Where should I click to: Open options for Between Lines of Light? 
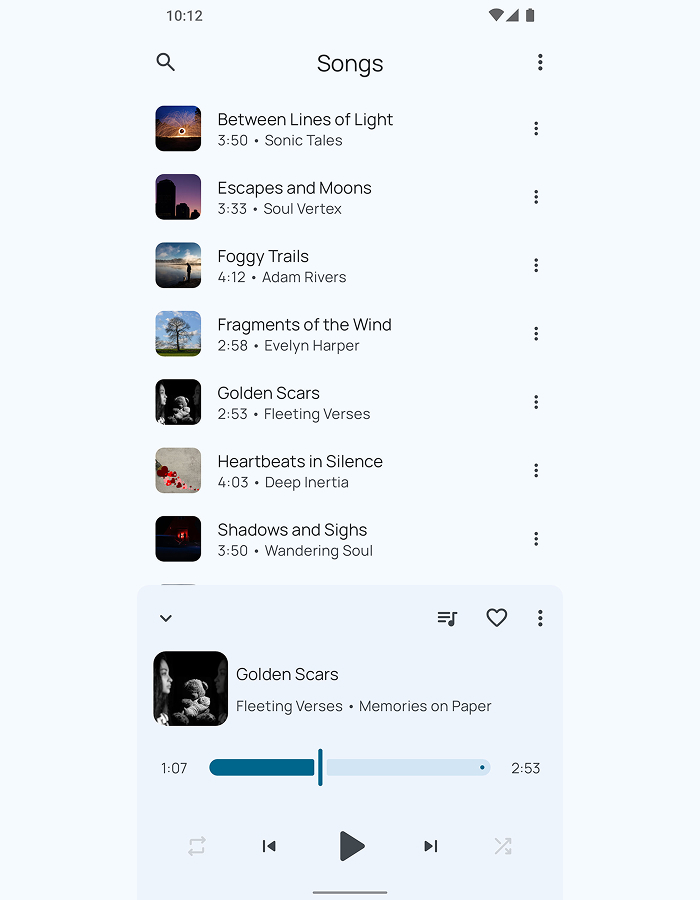pos(536,129)
